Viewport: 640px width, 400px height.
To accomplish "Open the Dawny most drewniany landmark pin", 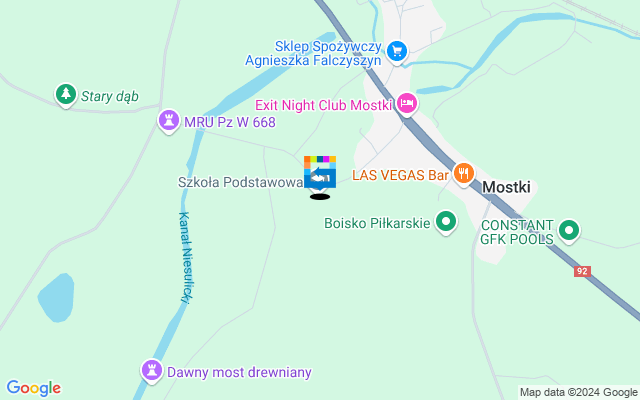I will point(152,371).
